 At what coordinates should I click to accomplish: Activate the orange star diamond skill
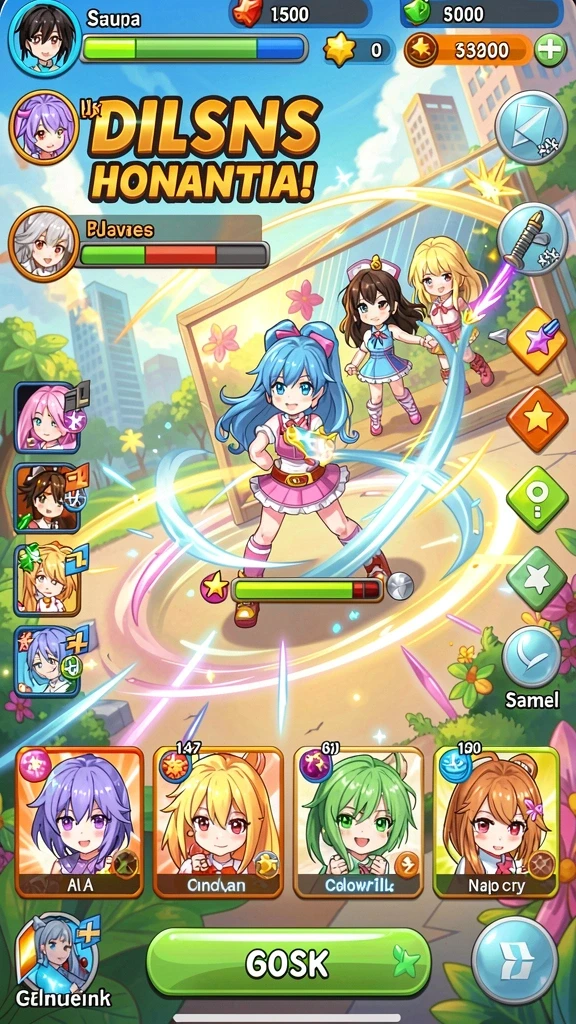coord(537,420)
